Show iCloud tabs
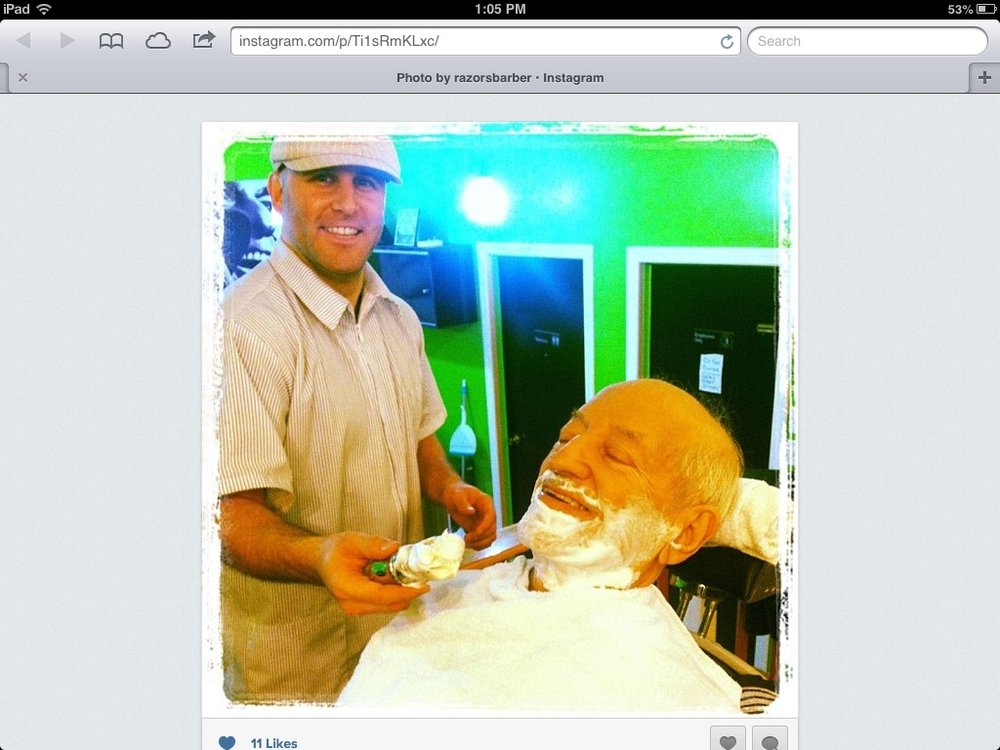 pos(158,41)
